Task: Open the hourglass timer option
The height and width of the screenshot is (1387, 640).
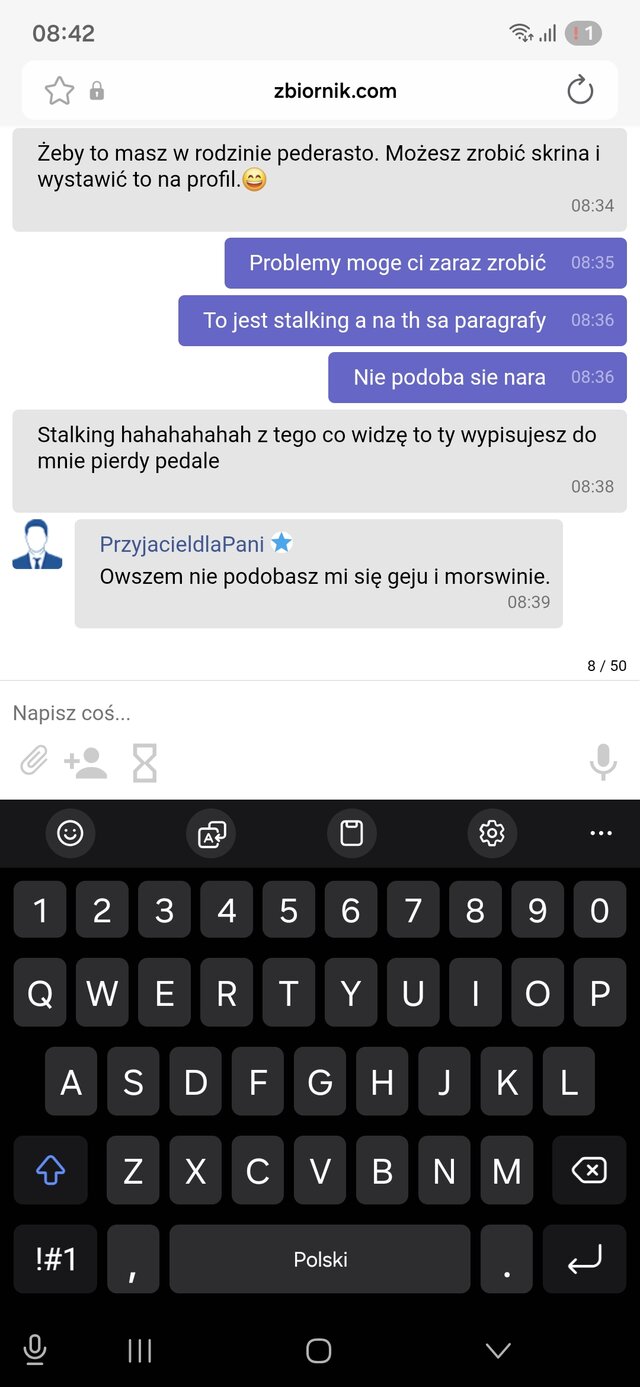Action: click(x=145, y=763)
